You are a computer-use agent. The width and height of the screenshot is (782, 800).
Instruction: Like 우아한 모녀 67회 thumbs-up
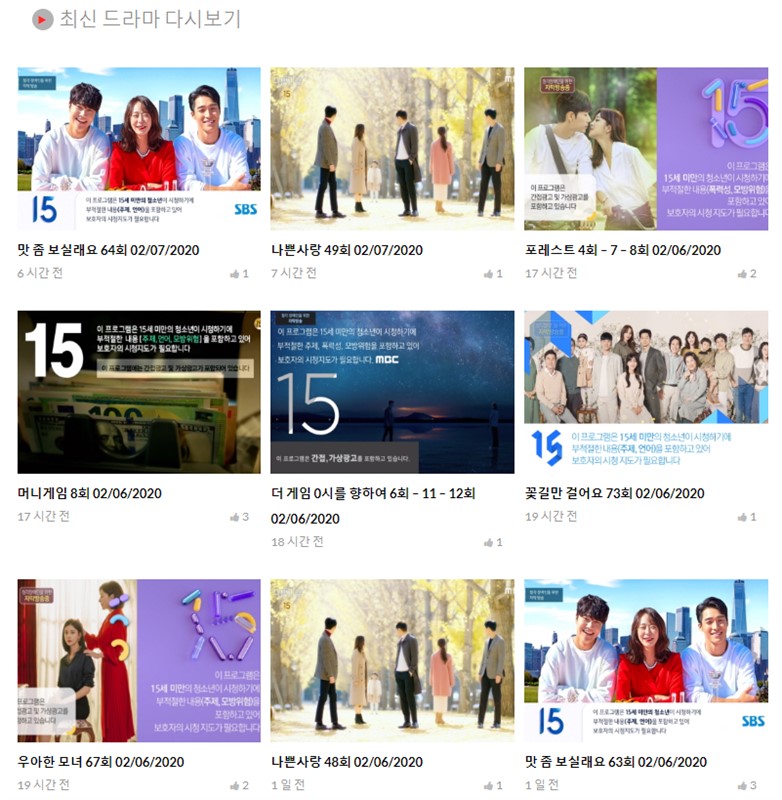pyautogui.click(x=236, y=786)
